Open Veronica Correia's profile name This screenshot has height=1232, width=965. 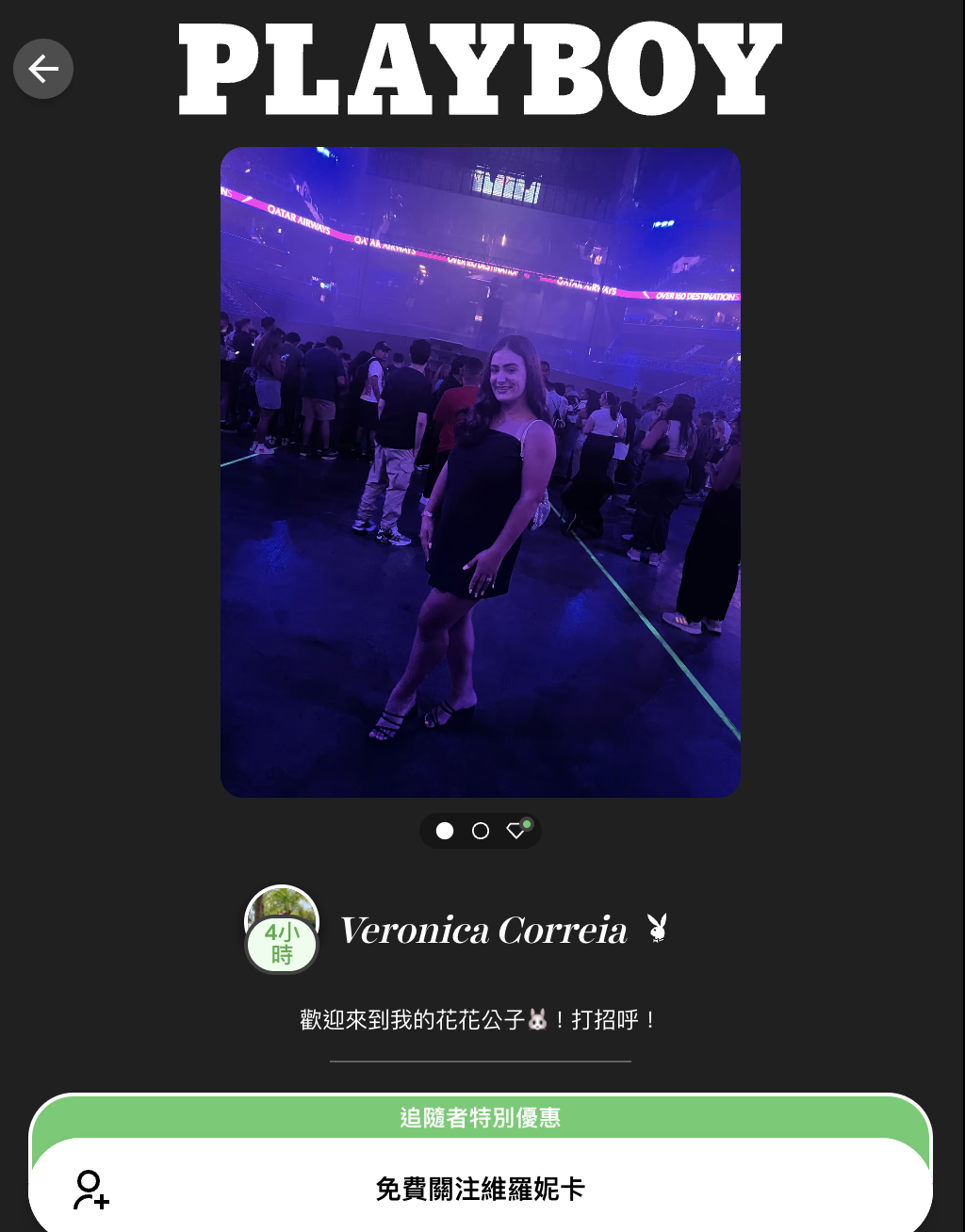click(x=485, y=928)
